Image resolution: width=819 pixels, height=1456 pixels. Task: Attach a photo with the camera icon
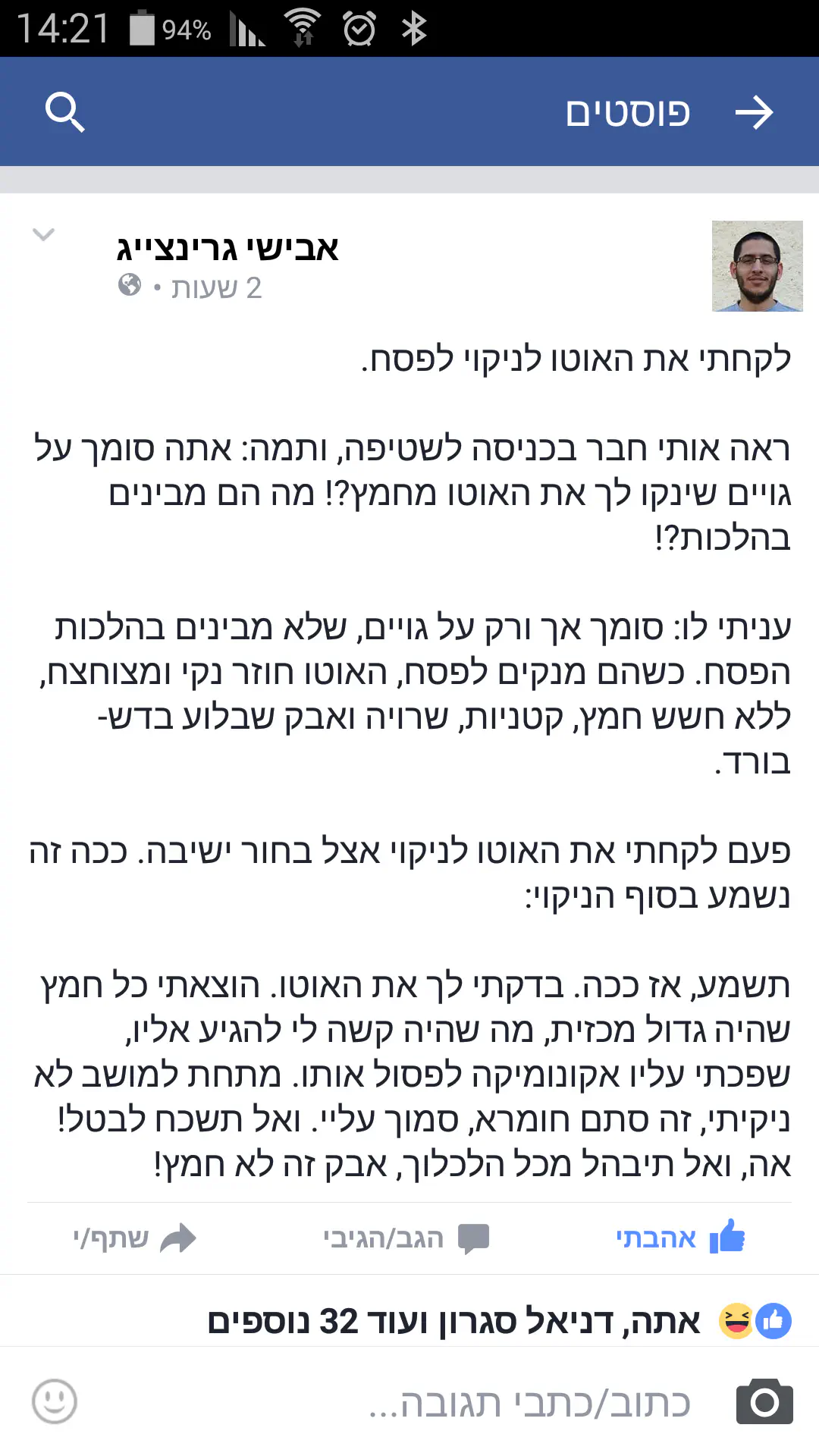coord(764,1402)
